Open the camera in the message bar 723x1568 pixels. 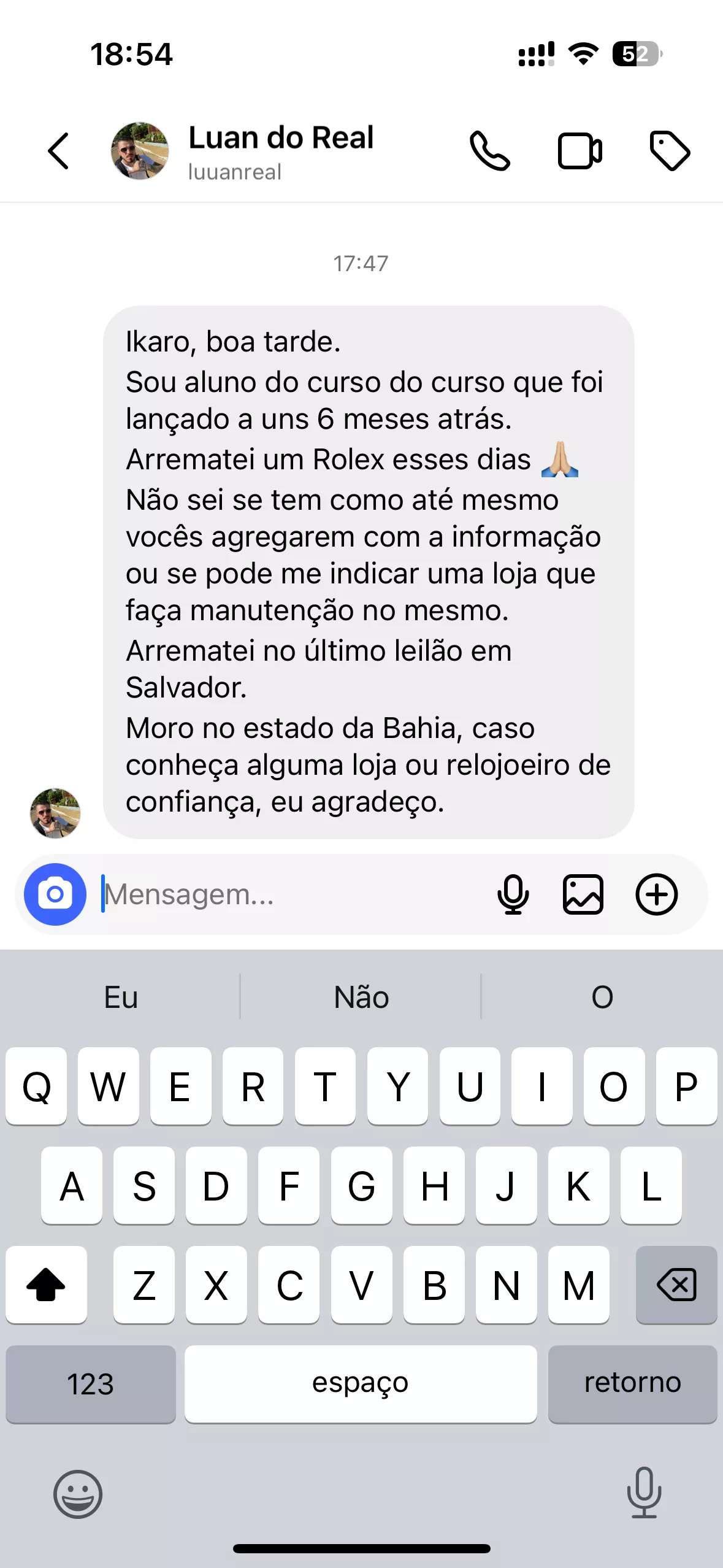[x=55, y=894]
